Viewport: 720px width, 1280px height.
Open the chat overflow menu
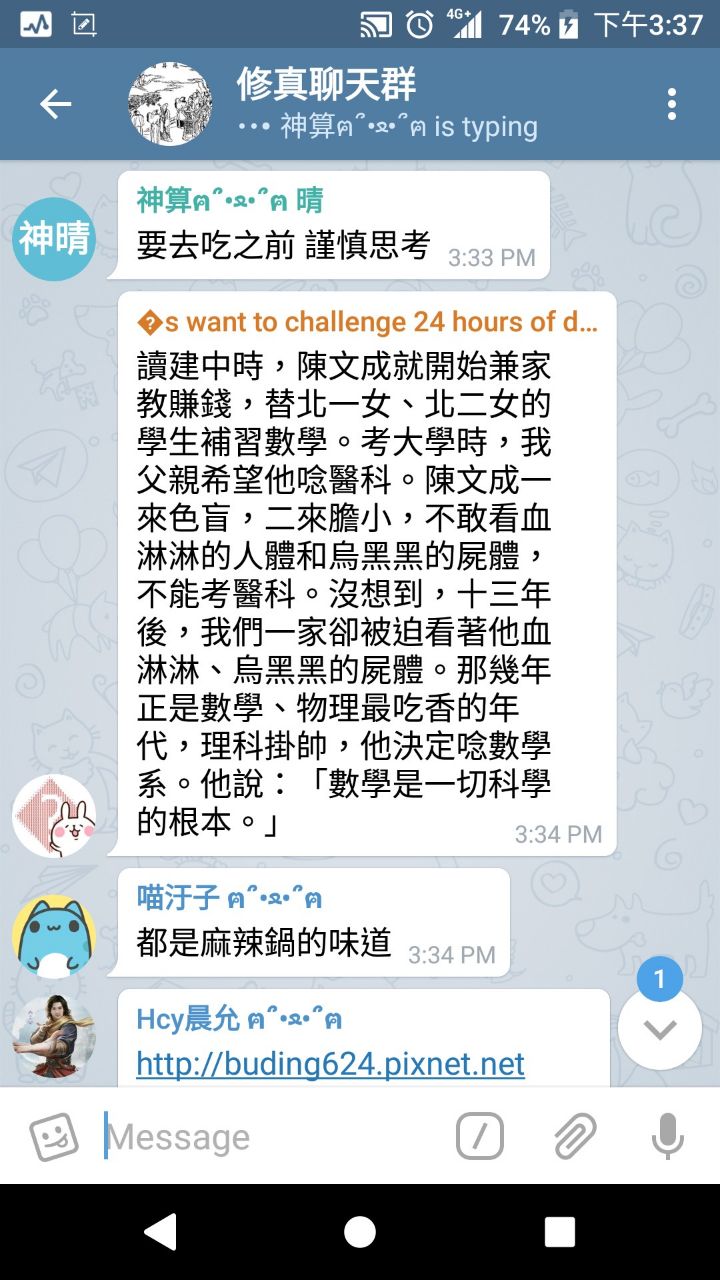coord(671,104)
